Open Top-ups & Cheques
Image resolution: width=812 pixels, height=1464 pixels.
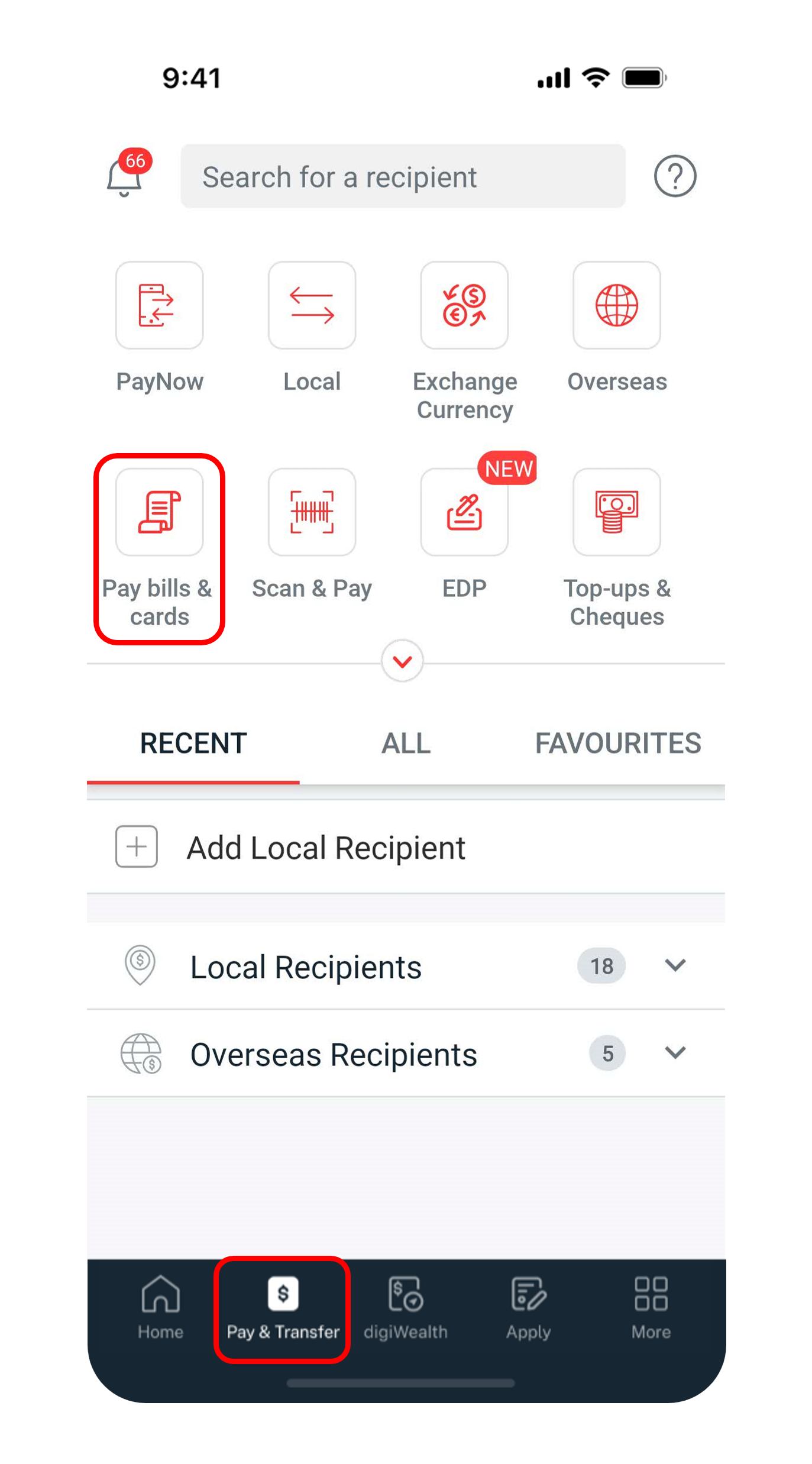click(x=616, y=513)
